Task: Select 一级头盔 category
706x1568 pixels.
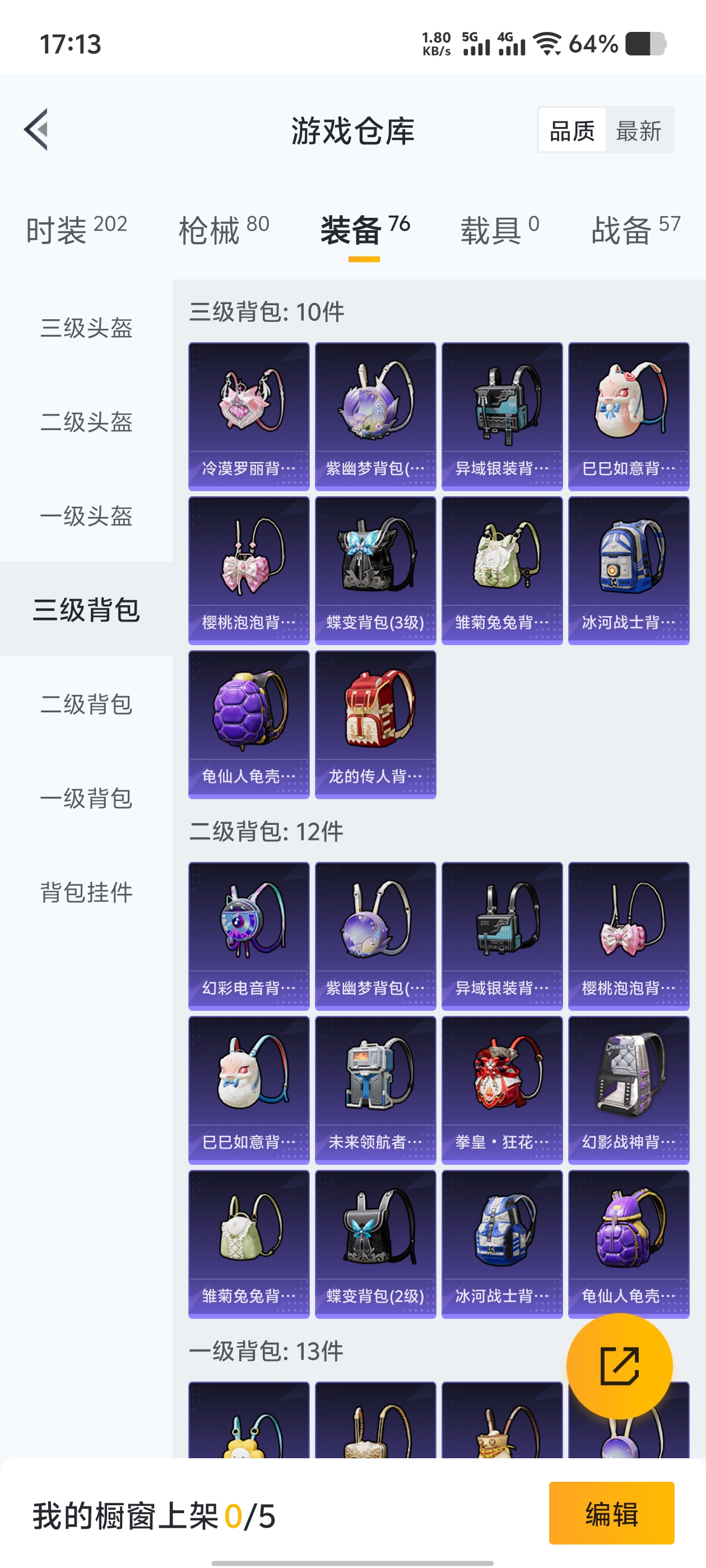Action: (86, 516)
